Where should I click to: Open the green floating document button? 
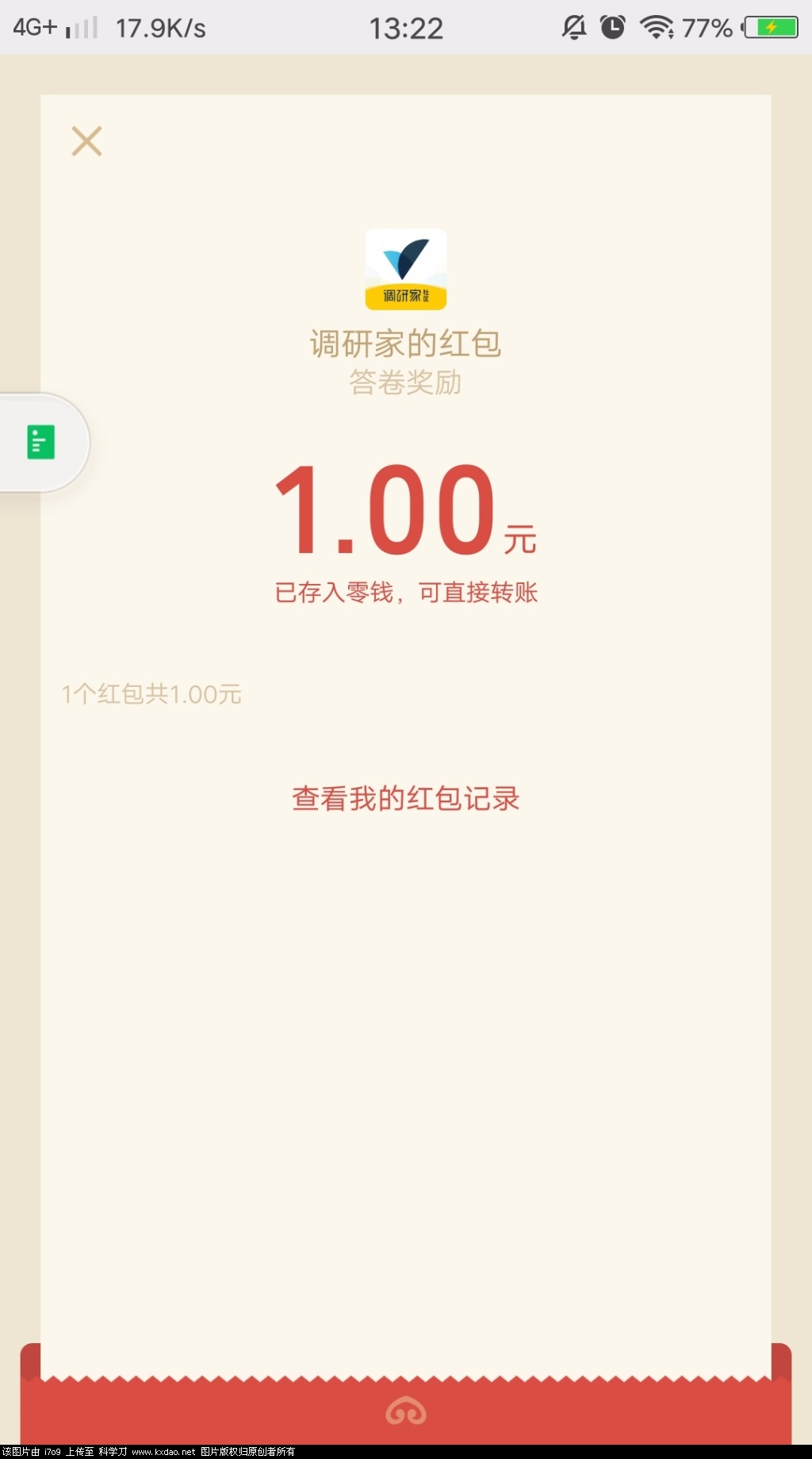click(41, 442)
